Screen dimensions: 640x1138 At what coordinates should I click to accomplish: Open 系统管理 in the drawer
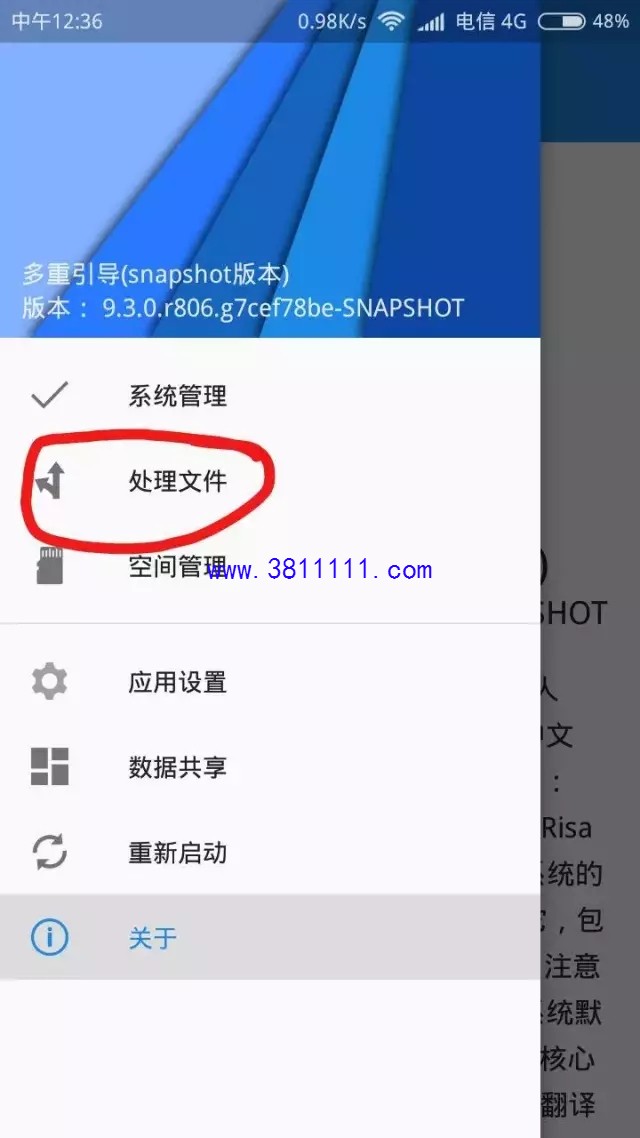(177, 396)
